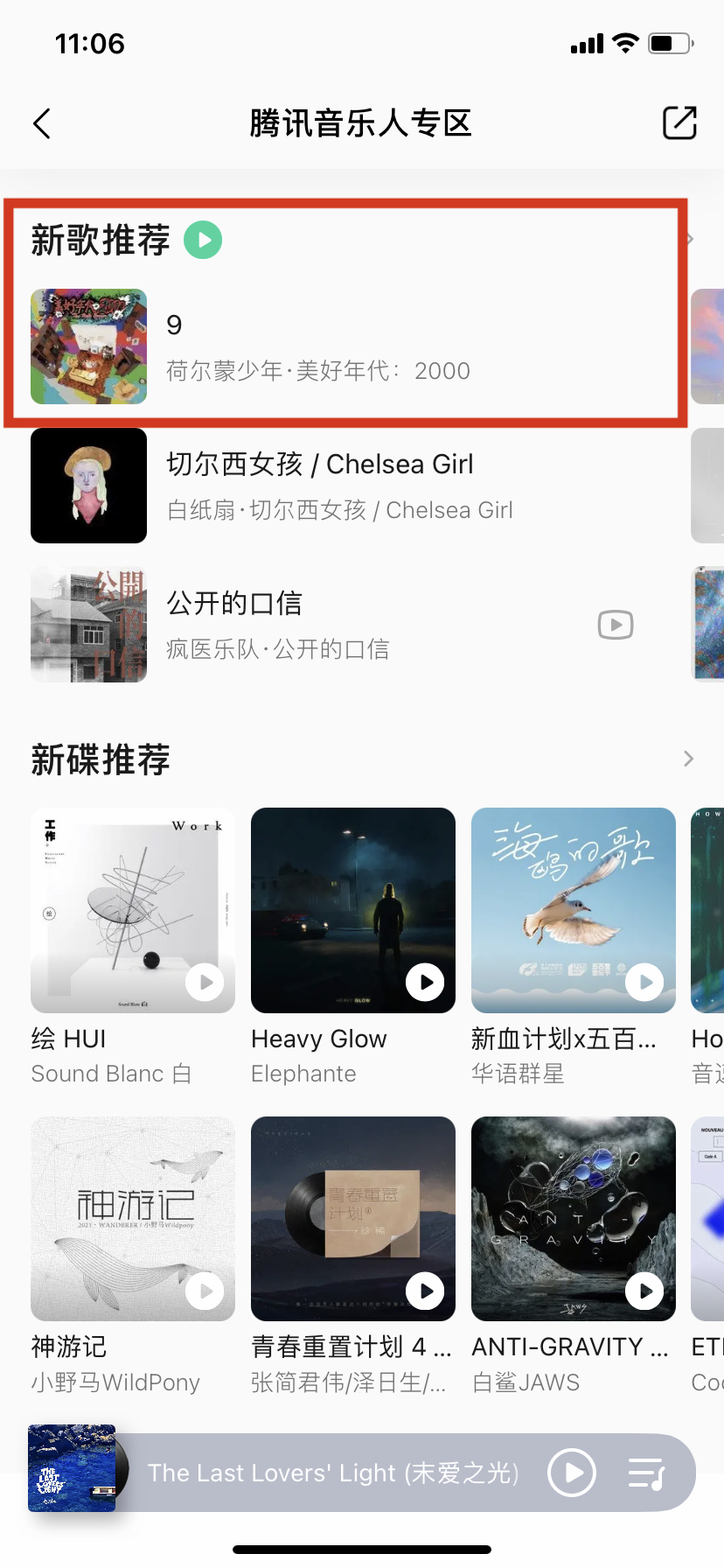Viewport: 724px width, 1568px height.
Task: Open the now-playing album cover
Action: click(x=72, y=1468)
